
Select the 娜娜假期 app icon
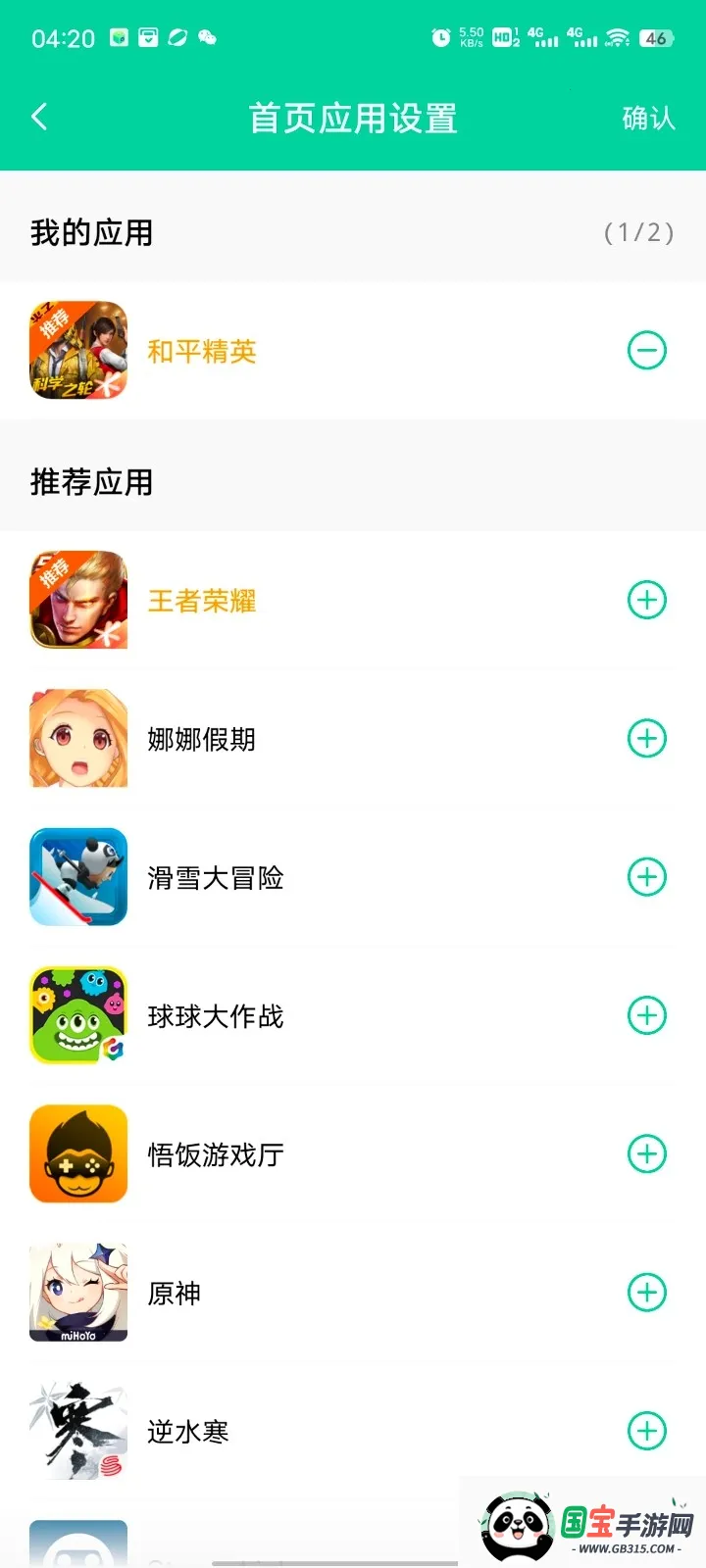[78, 738]
